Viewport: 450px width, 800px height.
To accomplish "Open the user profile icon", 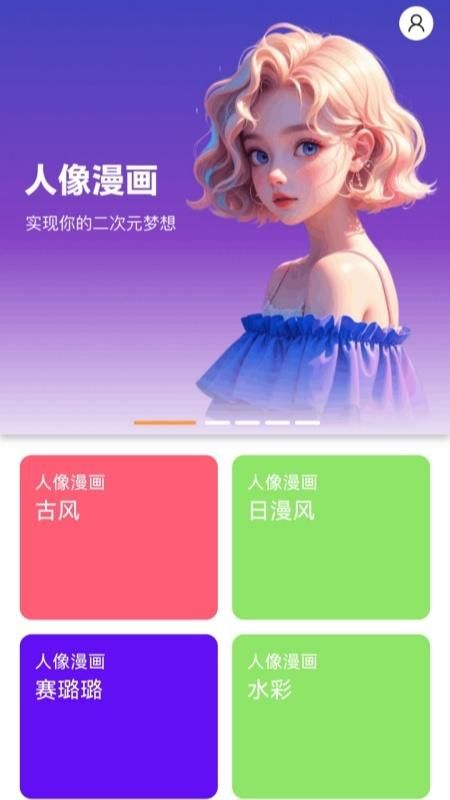I will pyautogui.click(x=416, y=23).
